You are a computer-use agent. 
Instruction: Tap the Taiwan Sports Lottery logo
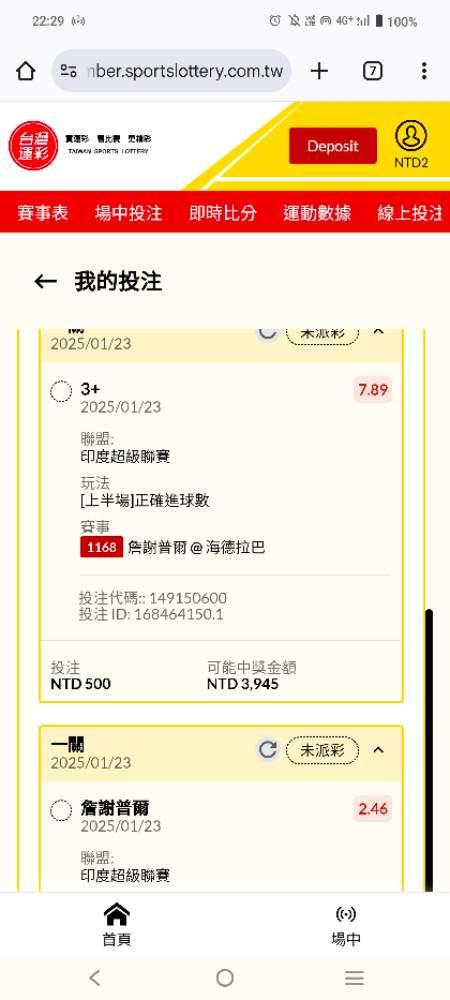click(x=80, y=145)
